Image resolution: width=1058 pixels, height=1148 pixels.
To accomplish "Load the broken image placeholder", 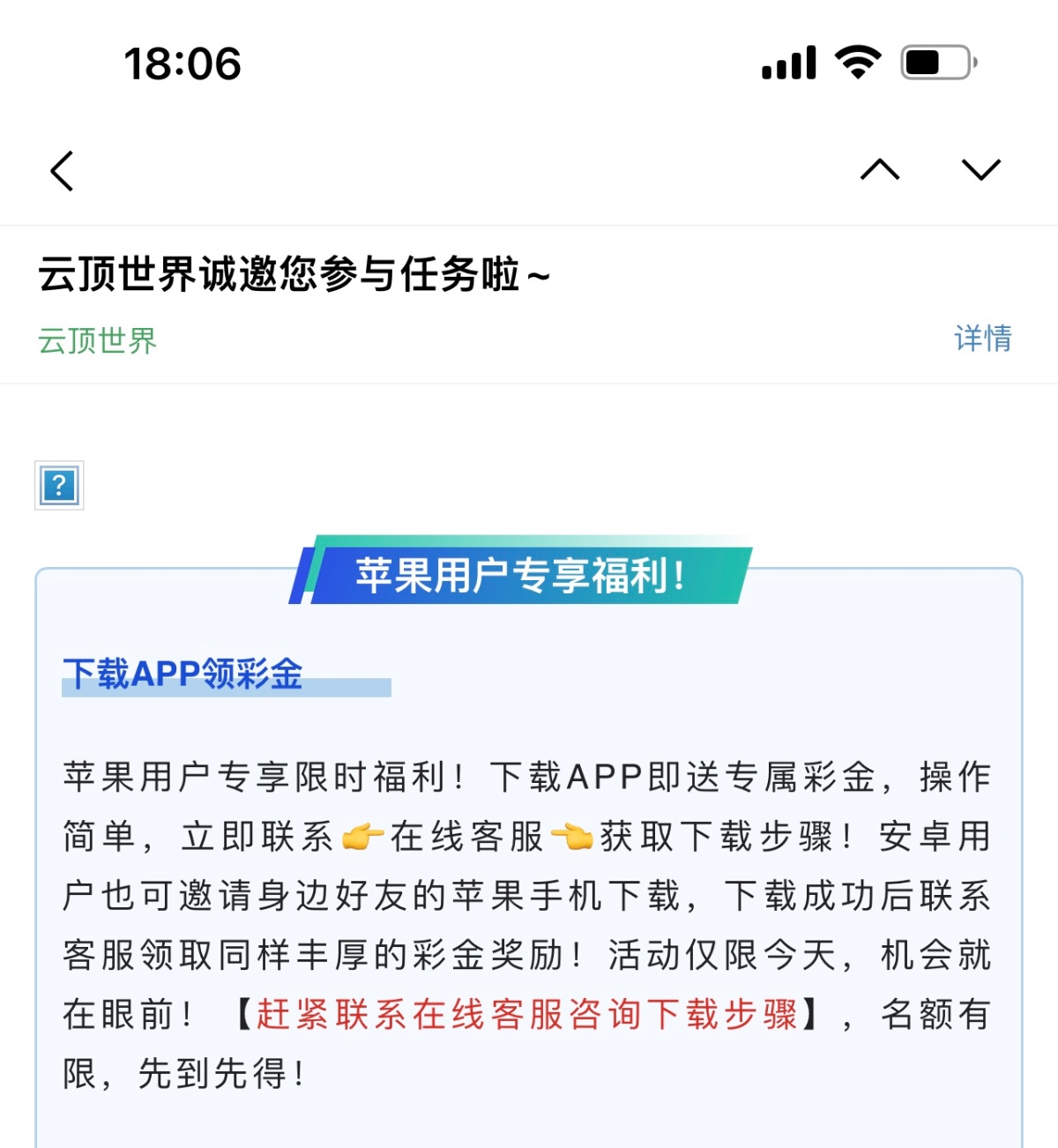I will (59, 485).
